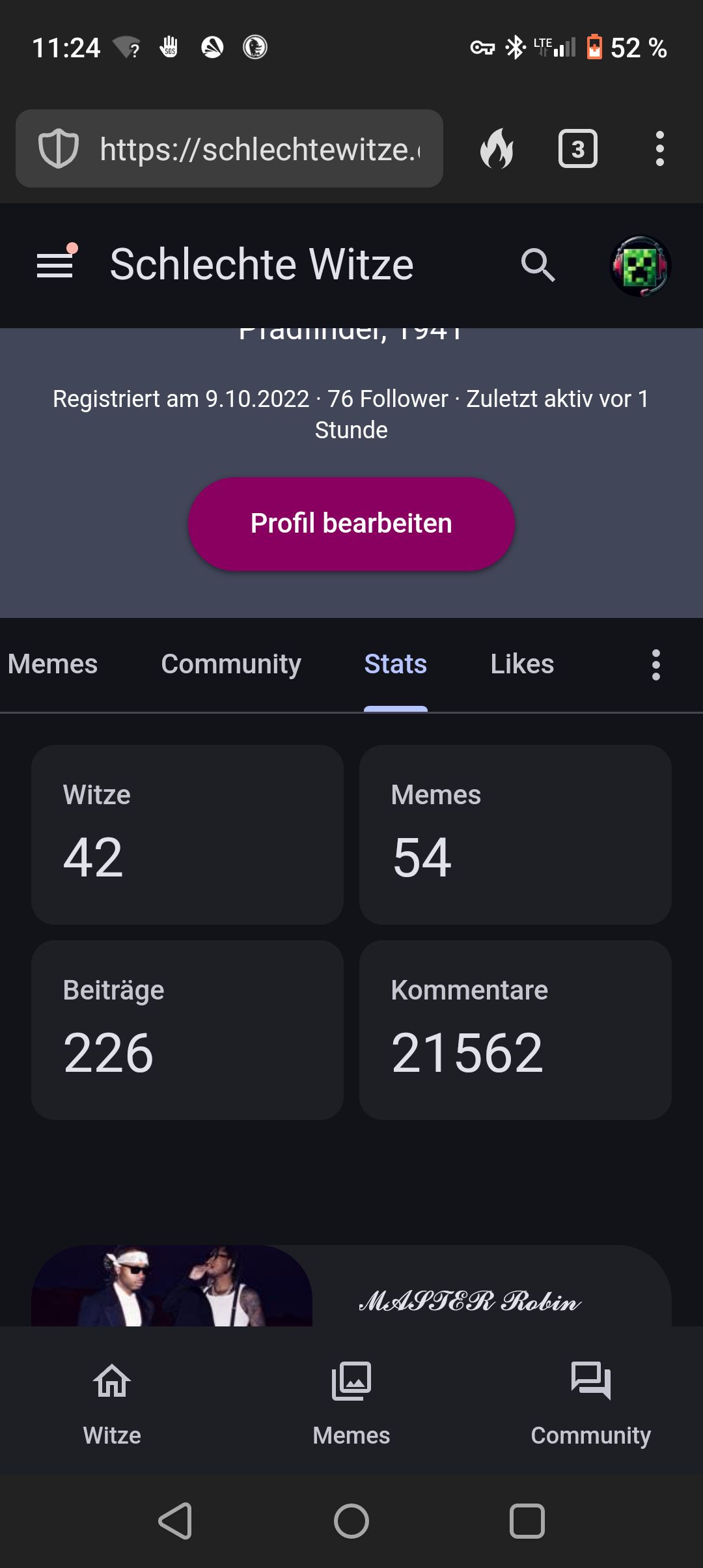
Task: Open the hamburger navigation menu
Action: tap(55, 265)
